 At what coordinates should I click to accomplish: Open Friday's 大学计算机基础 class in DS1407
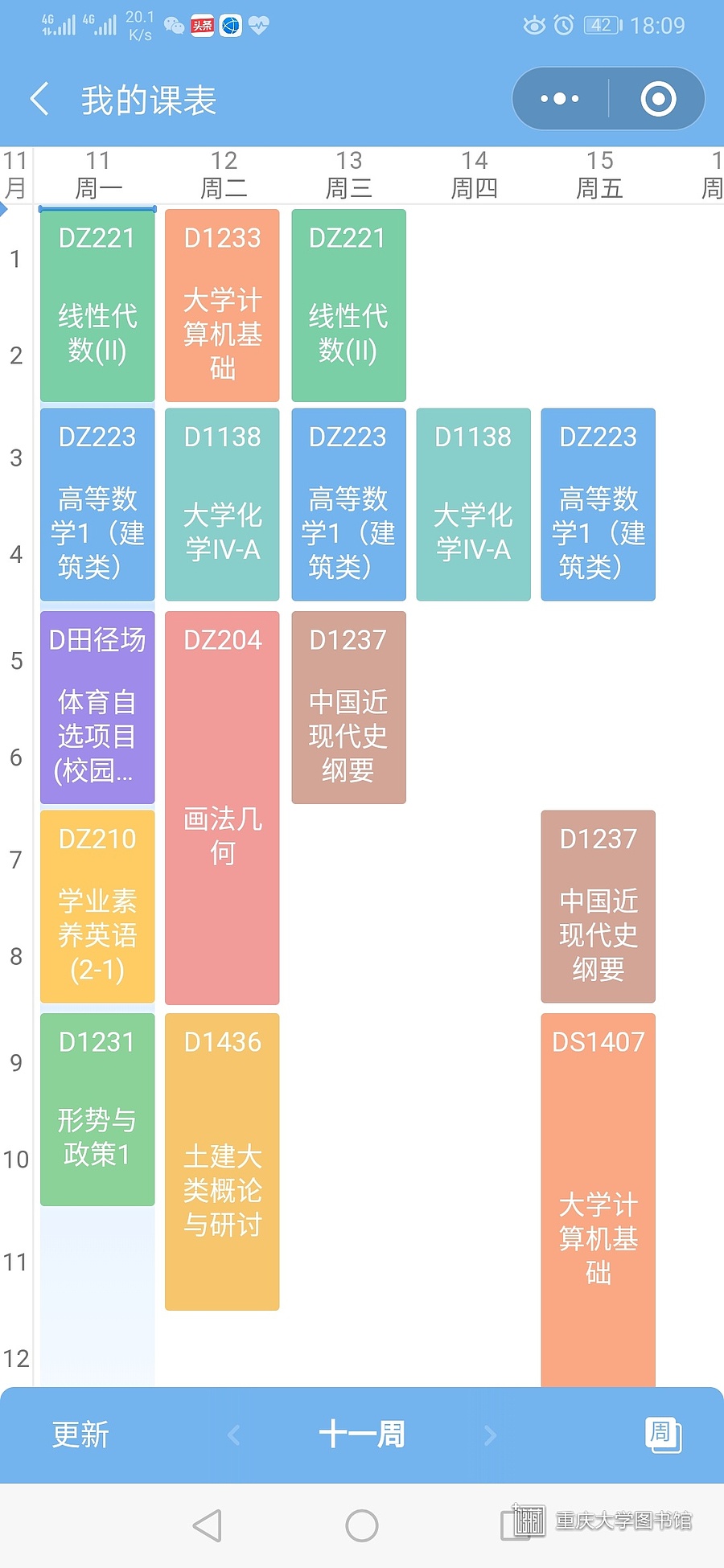pyautogui.click(x=598, y=1200)
